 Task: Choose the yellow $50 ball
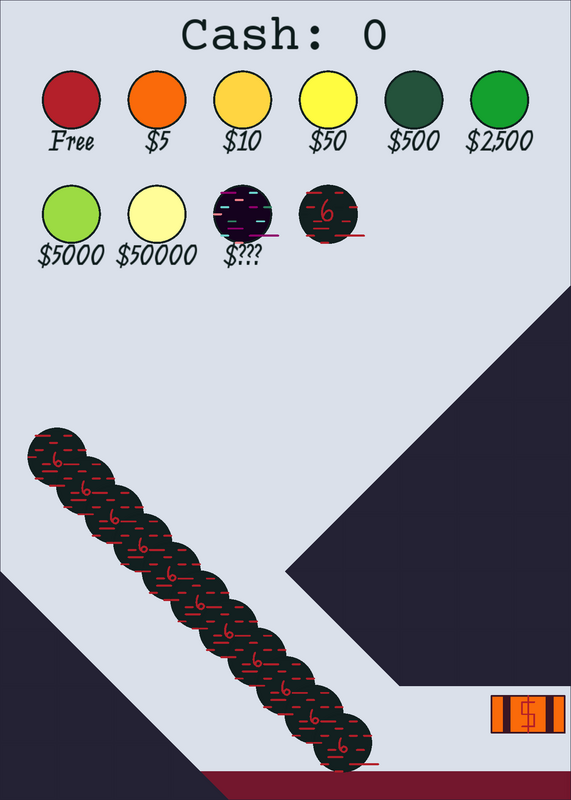328,100
